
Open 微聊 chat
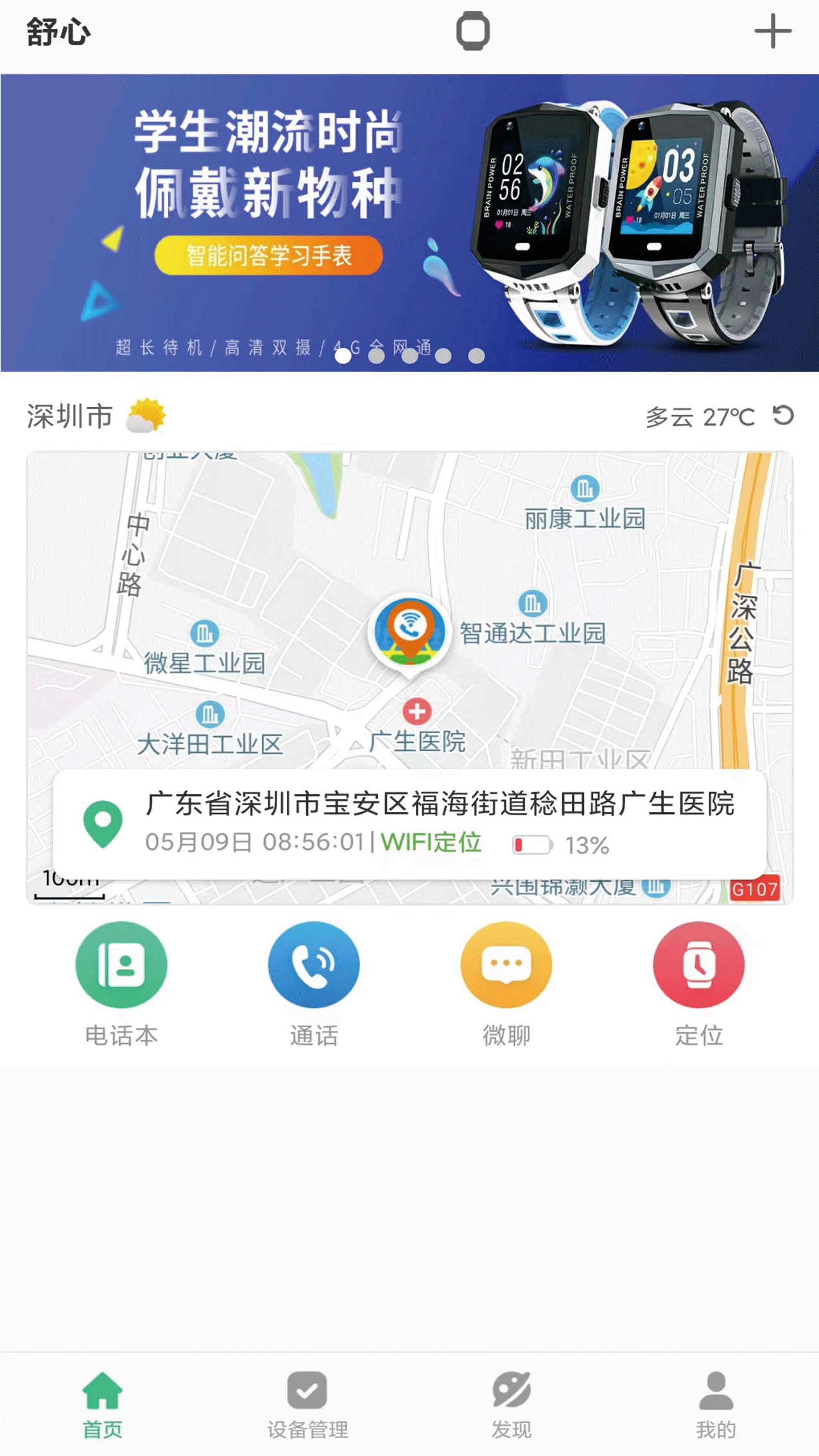coord(506,982)
